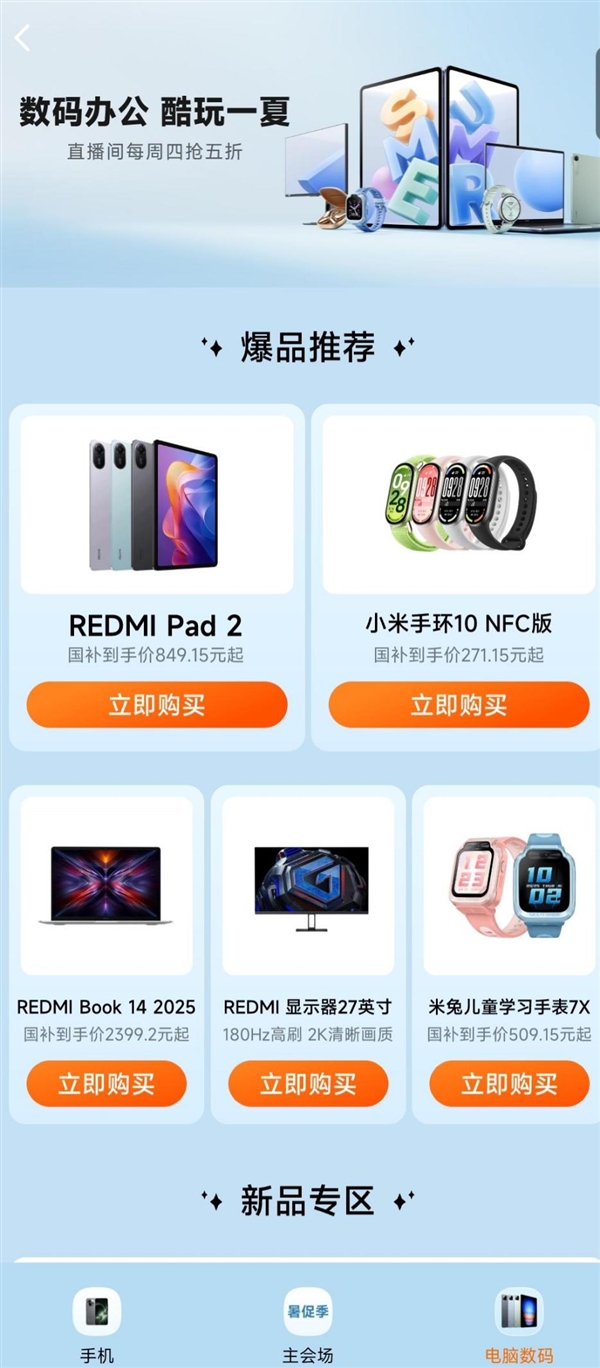Buy the REDMI 显示器27英寸 now
This screenshot has height=1368, width=600.
(x=308, y=1084)
